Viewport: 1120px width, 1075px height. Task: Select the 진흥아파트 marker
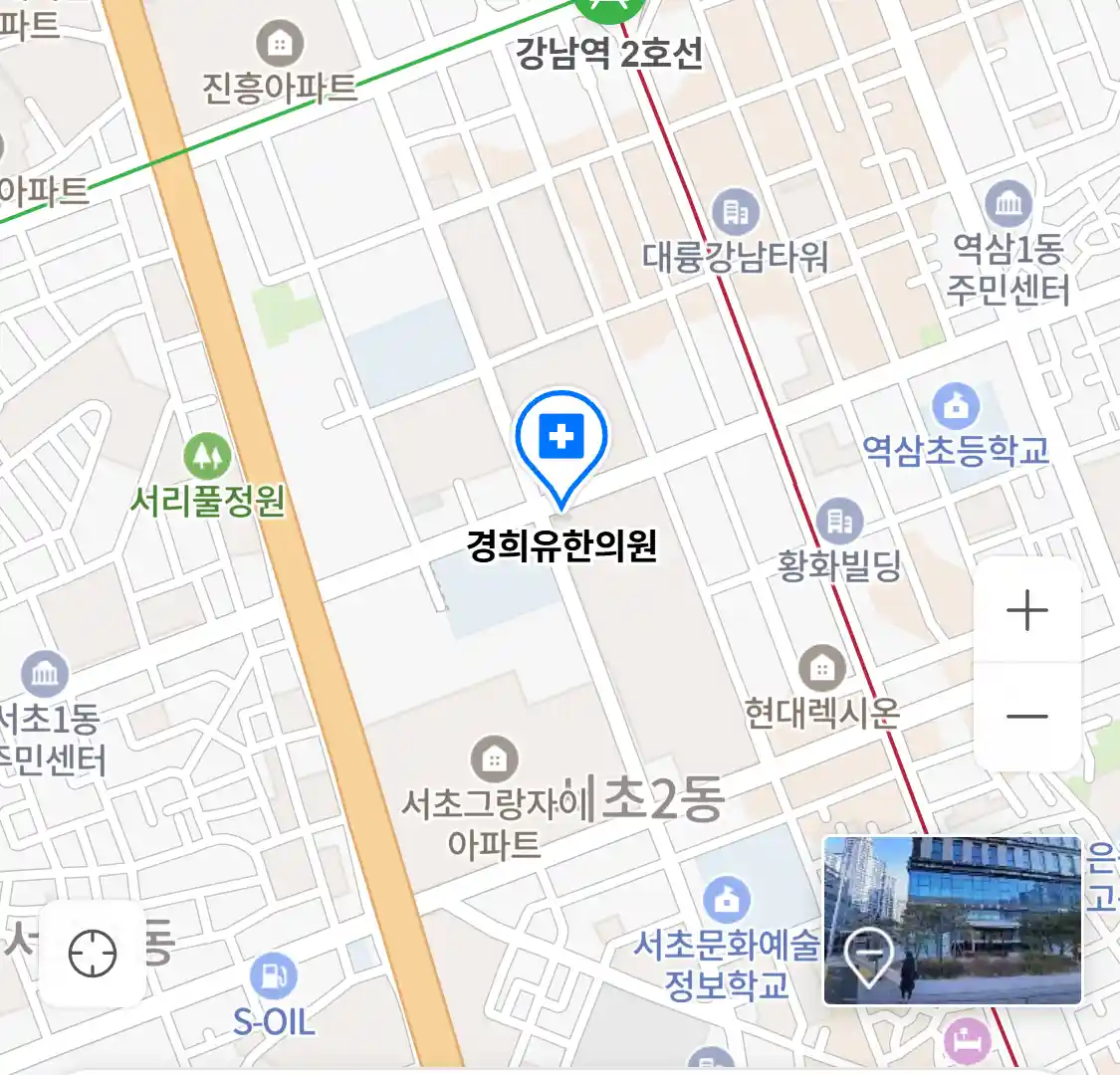point(280,45)
